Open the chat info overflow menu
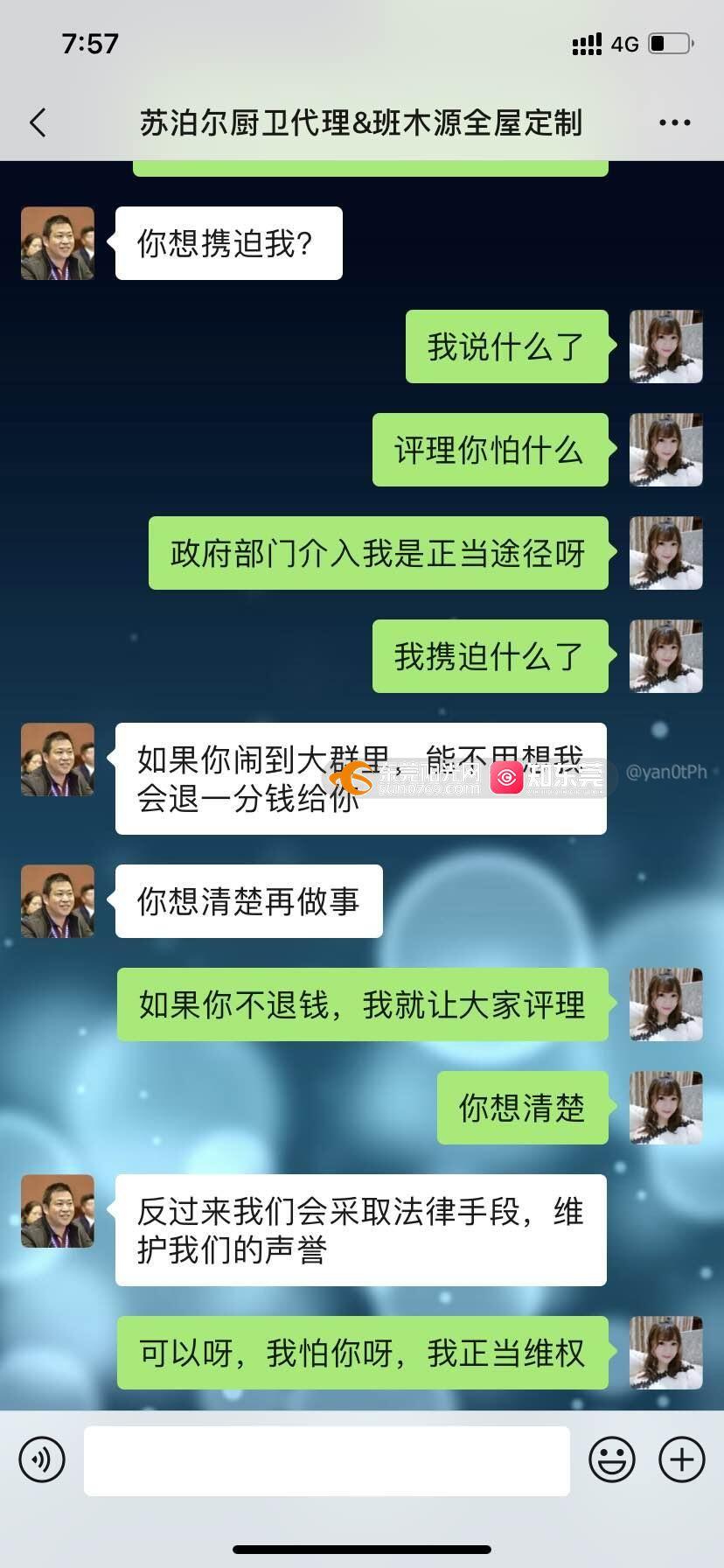 [x=674, y=123]
